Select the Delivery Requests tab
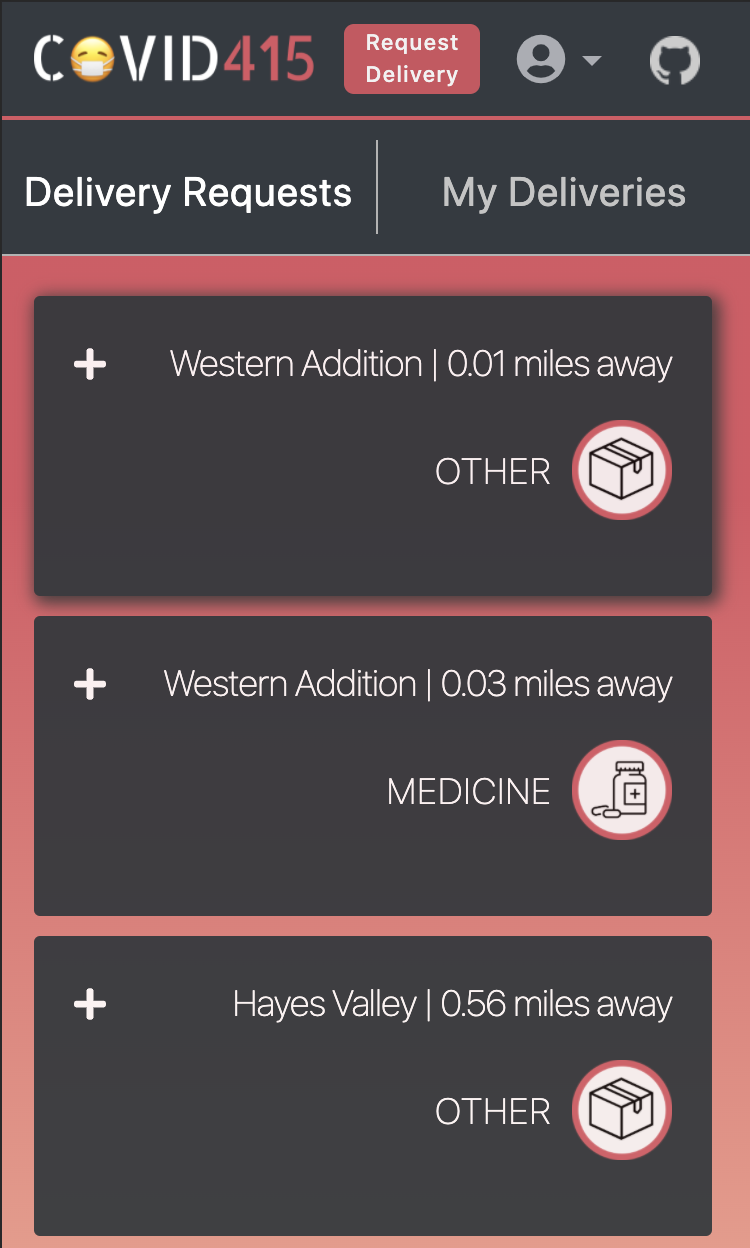The image size is (750, 1248). point(188,192)
